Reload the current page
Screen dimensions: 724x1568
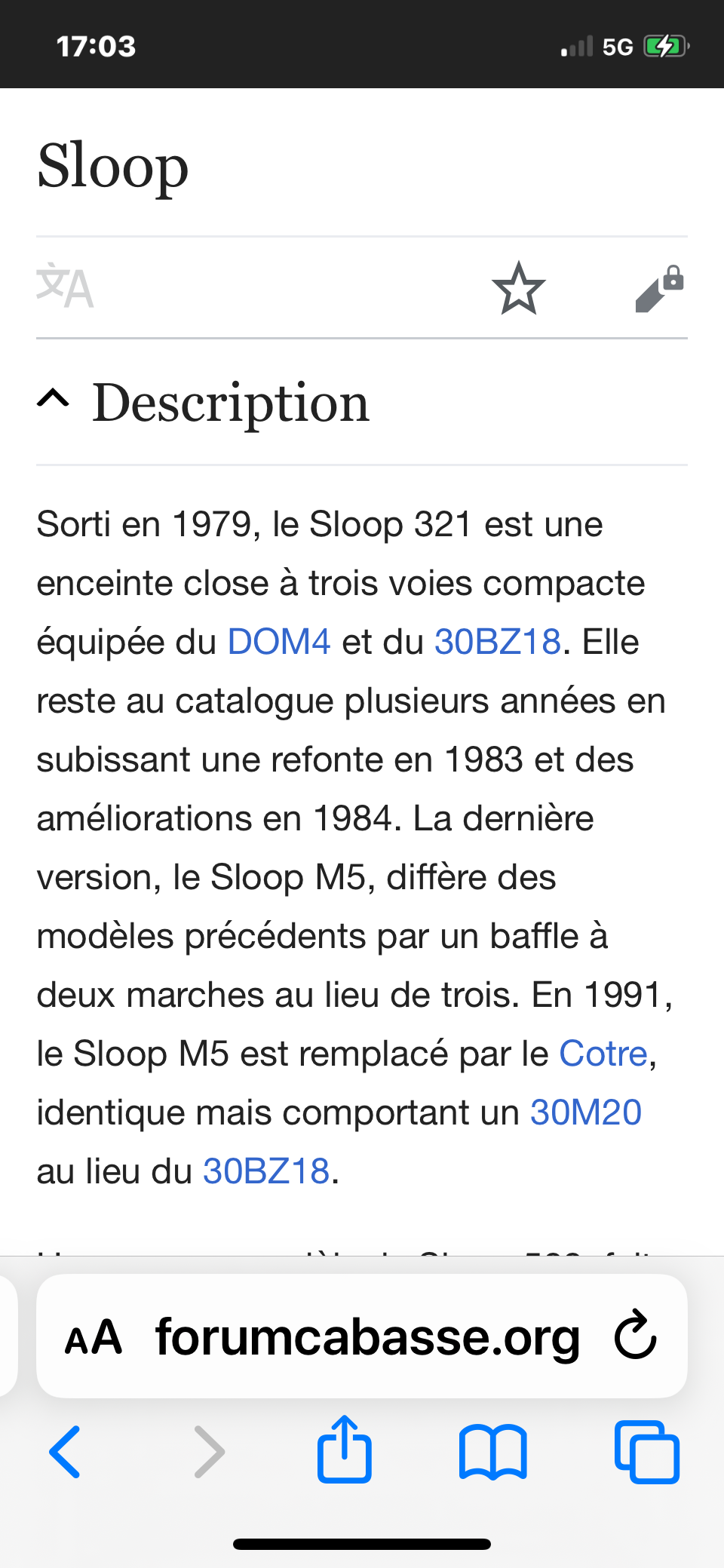pyautogui.click(x=635, y=1336)
